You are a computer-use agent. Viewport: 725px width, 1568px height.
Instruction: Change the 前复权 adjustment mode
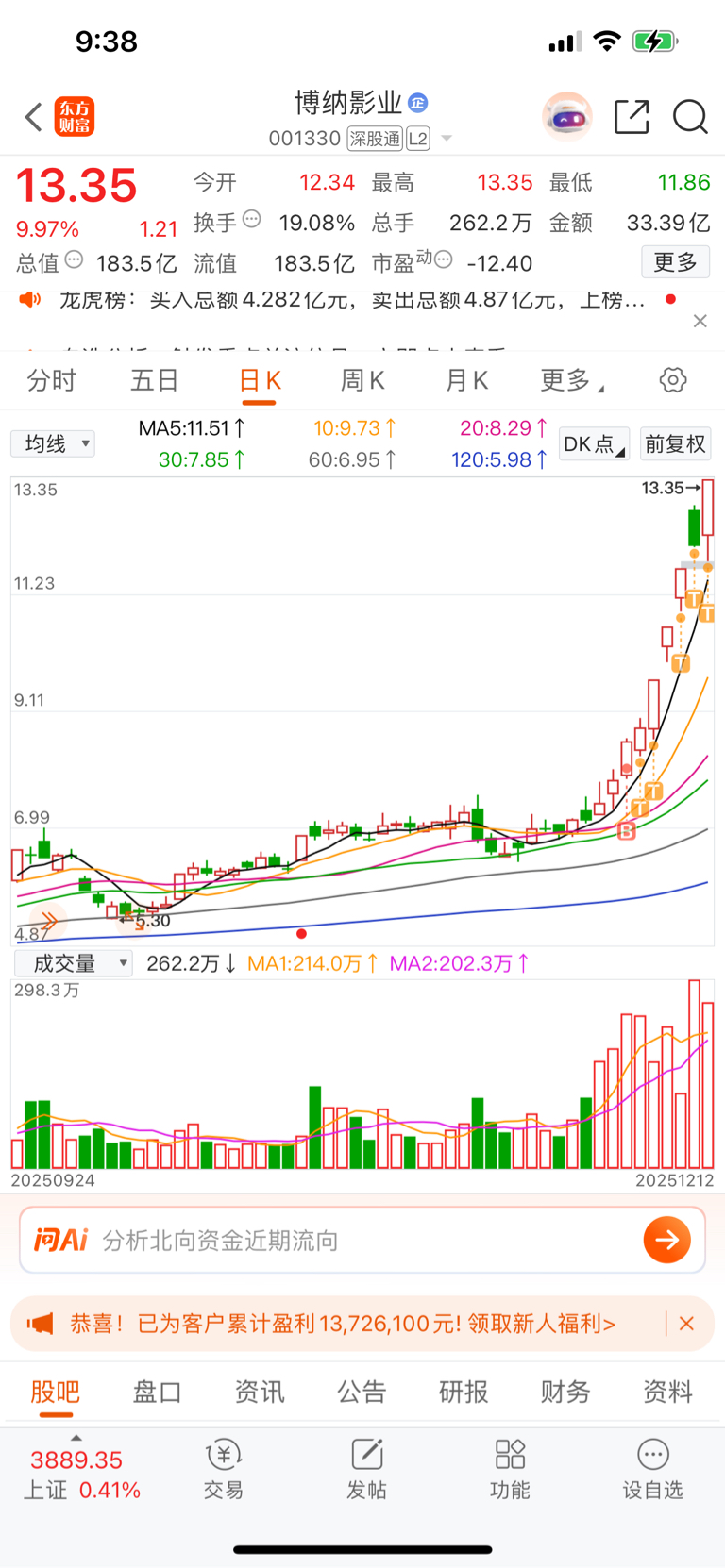click(x=675, y=444)
